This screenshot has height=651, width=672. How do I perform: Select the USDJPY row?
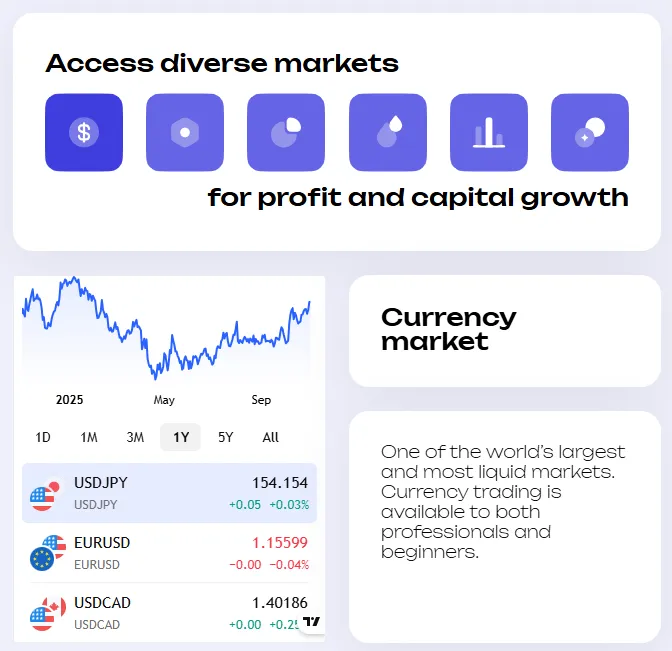coord(169,493)
